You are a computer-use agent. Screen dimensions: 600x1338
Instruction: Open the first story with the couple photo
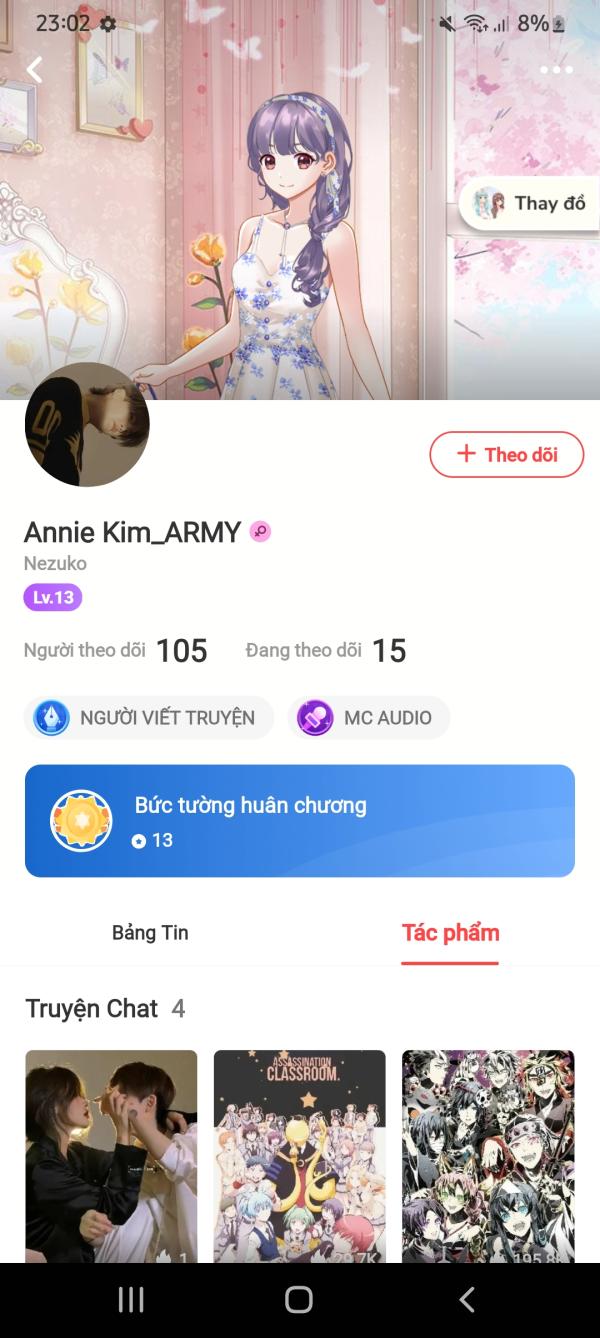coord(111,1155)
